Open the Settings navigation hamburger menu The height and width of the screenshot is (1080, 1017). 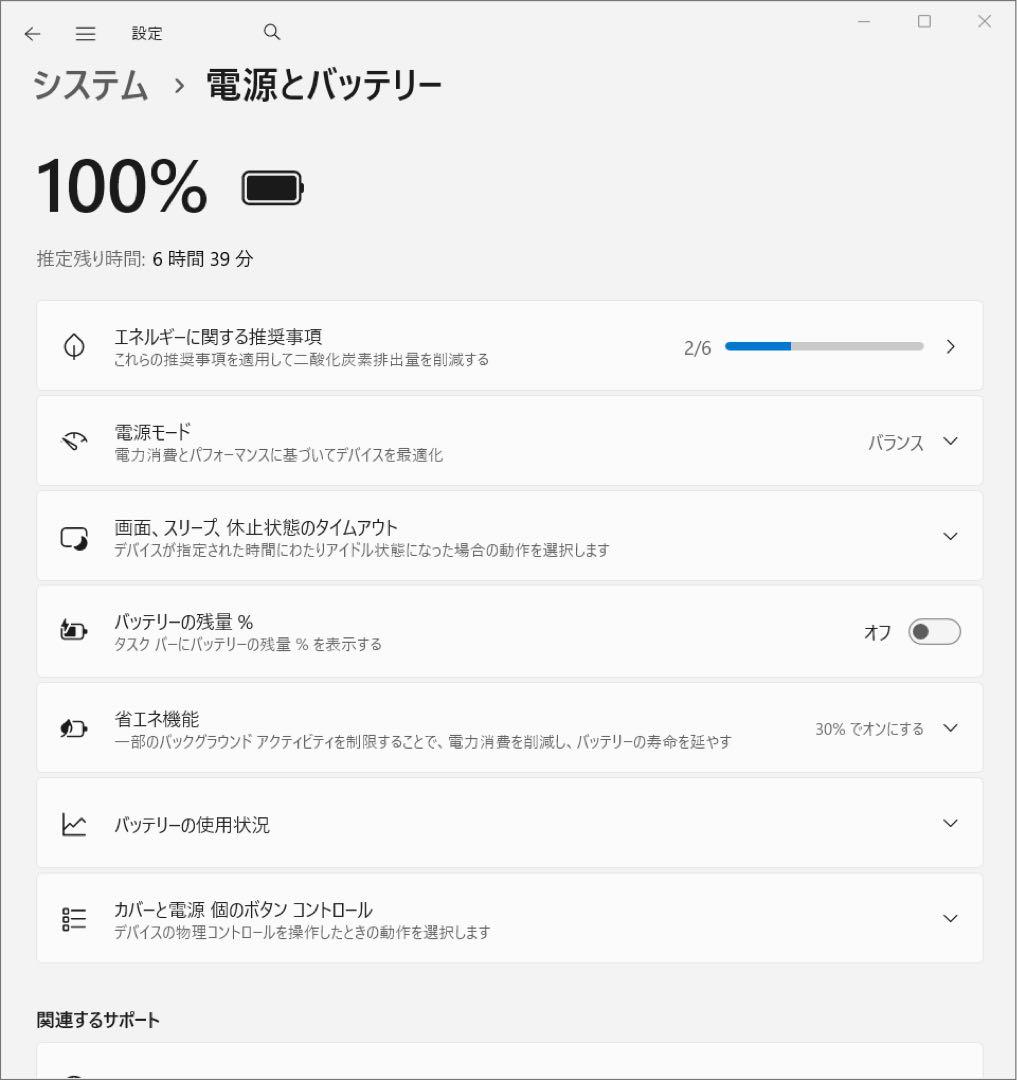(85, 32)
